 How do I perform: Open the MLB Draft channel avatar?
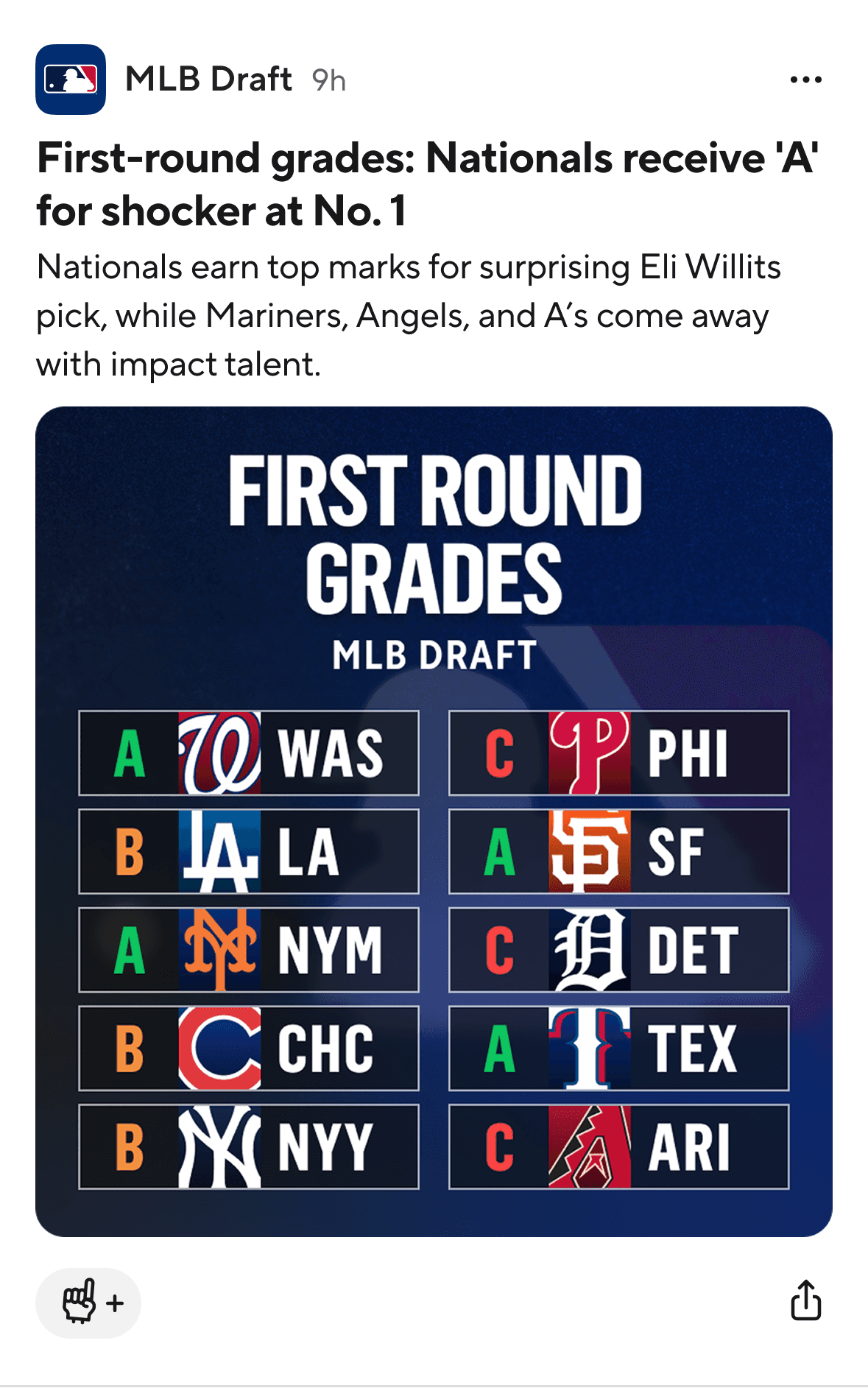(71, 80)
